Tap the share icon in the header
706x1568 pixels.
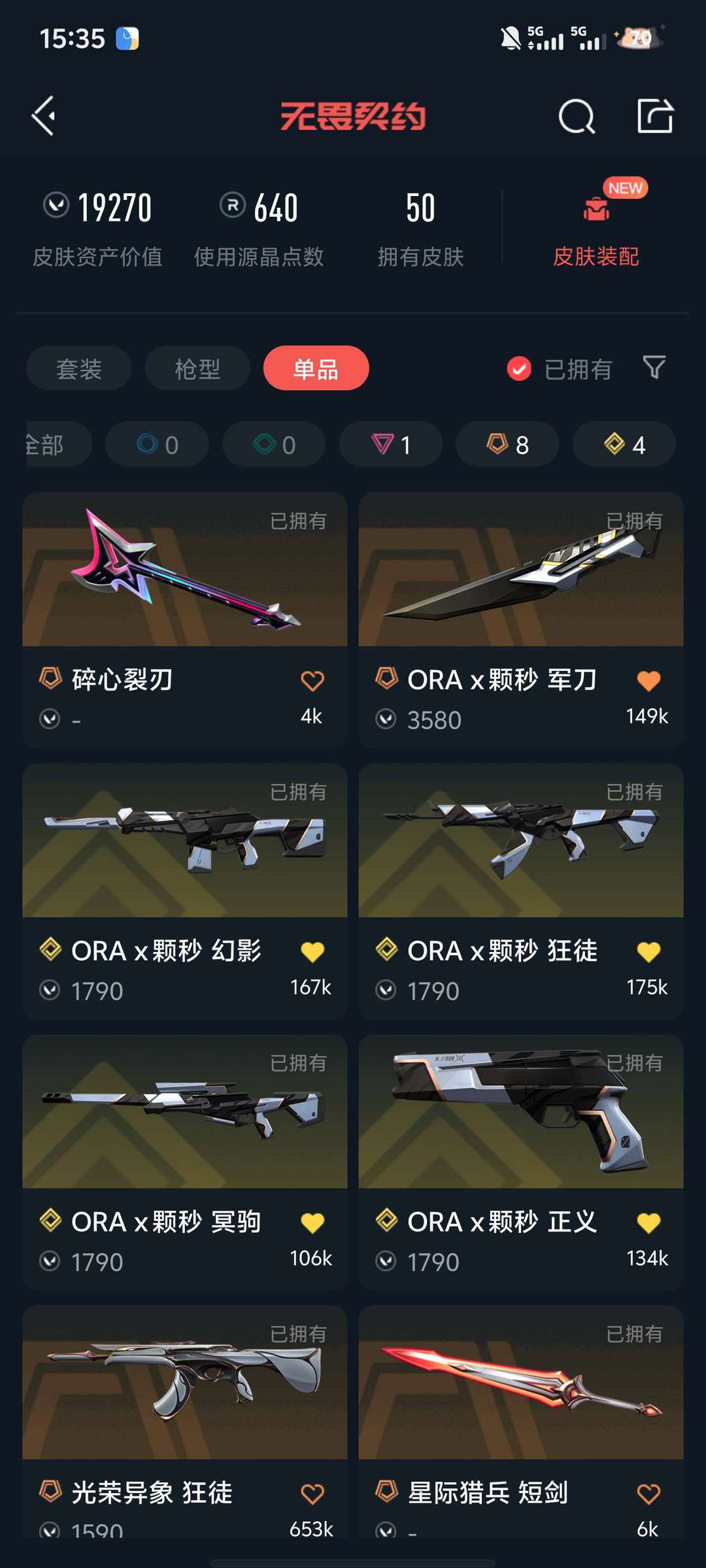coord(655,116)
